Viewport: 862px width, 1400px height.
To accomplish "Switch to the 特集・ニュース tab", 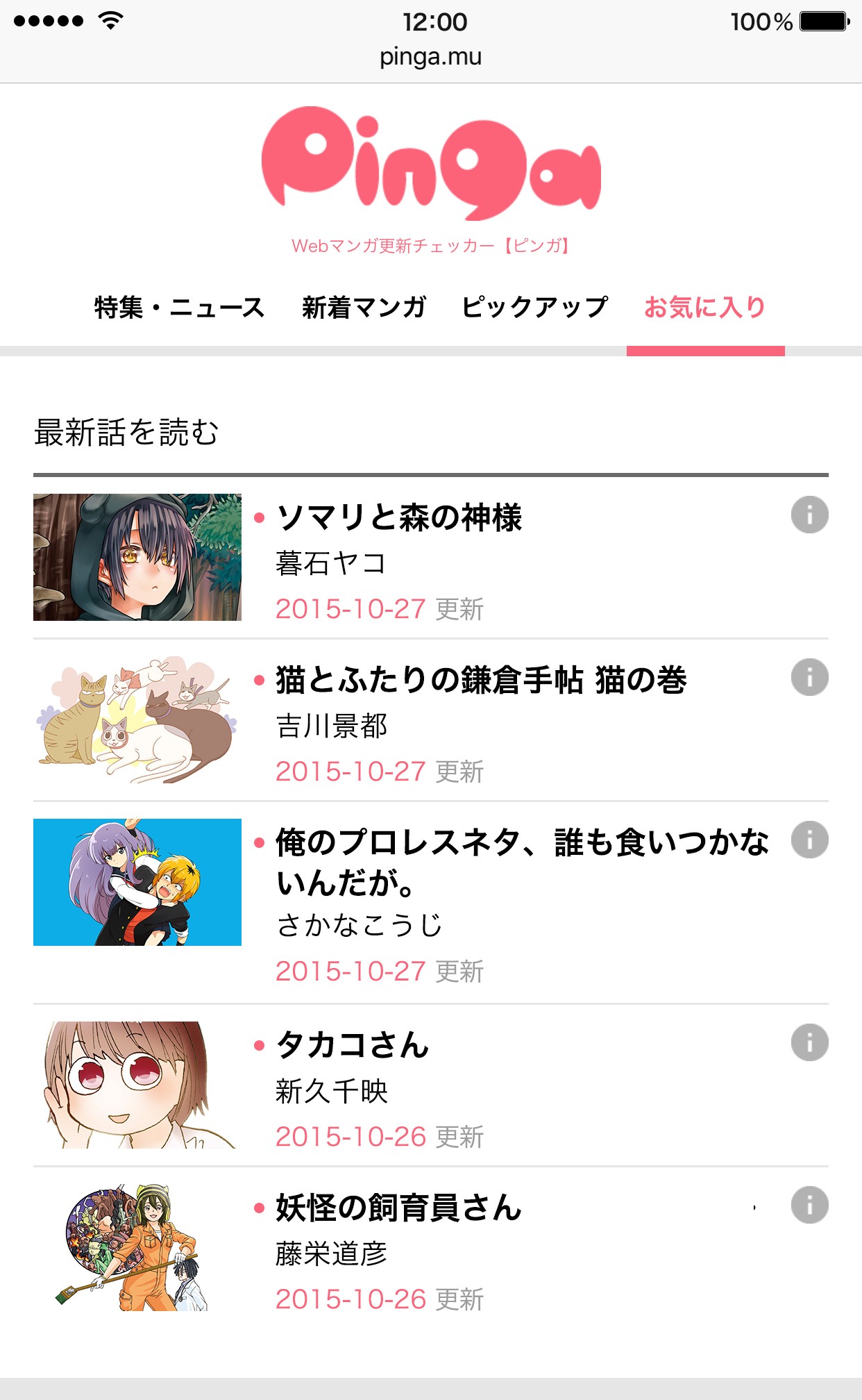I will point(179,308).
